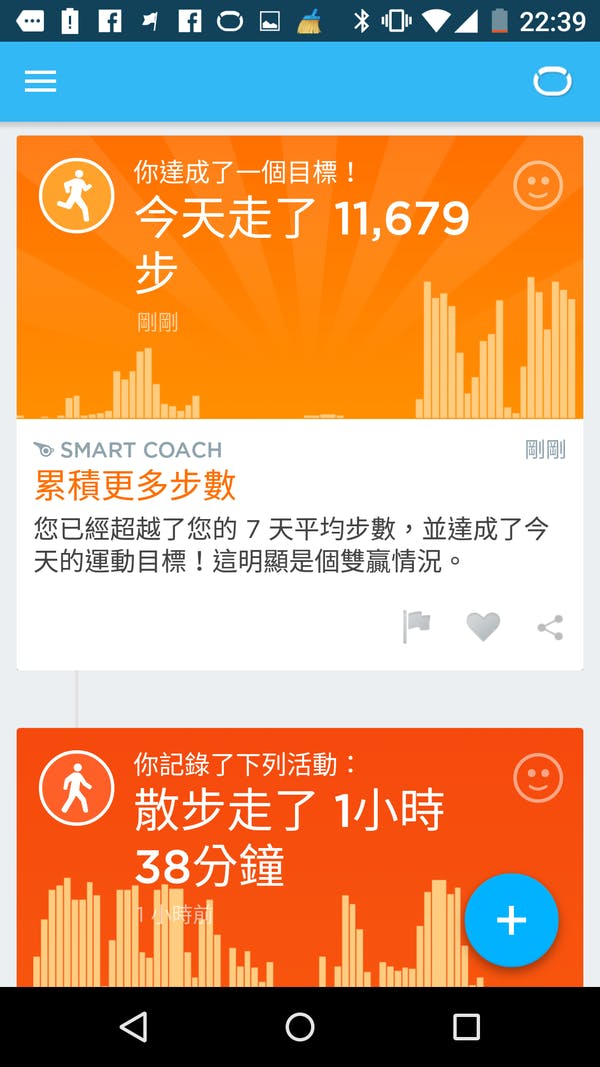This screenshot has height=1067, width=600.
Task: Like the Smart Coach tip with heart
Action: [x=483, y=627]
